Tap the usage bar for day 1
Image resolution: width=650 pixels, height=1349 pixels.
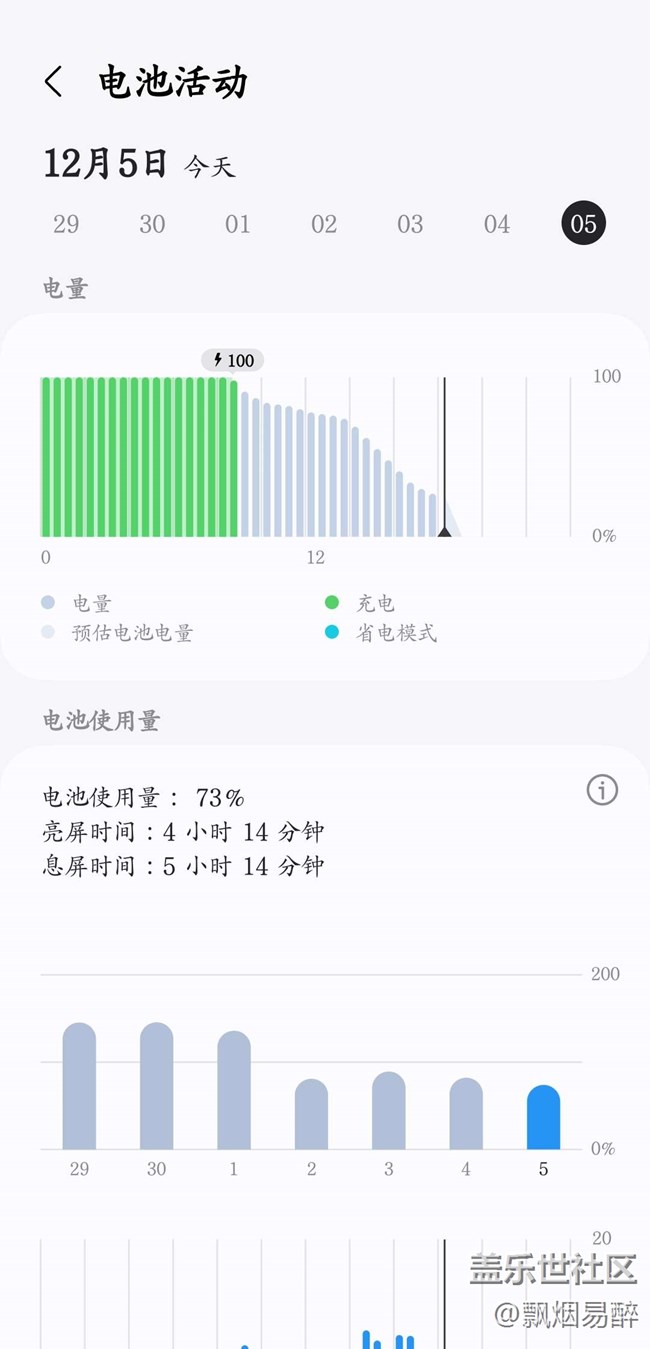[x=234, y=1090]
